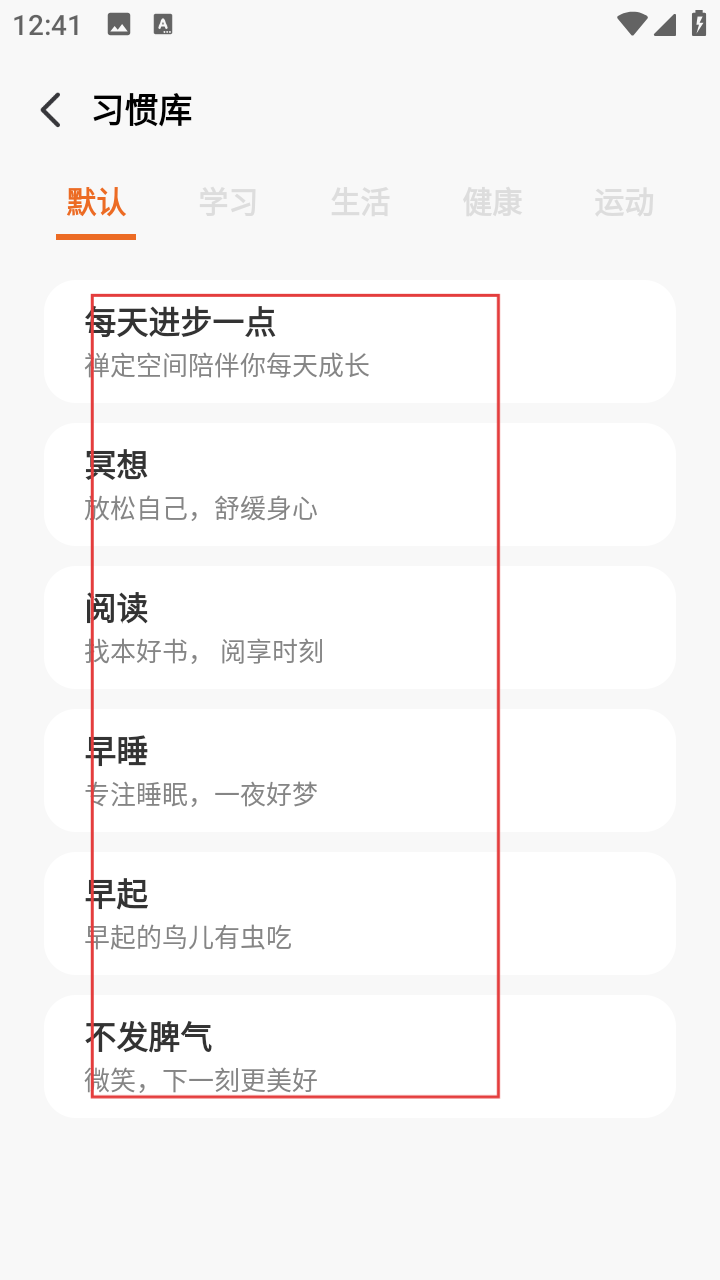Select the 默认 tab

pos(96,202)
